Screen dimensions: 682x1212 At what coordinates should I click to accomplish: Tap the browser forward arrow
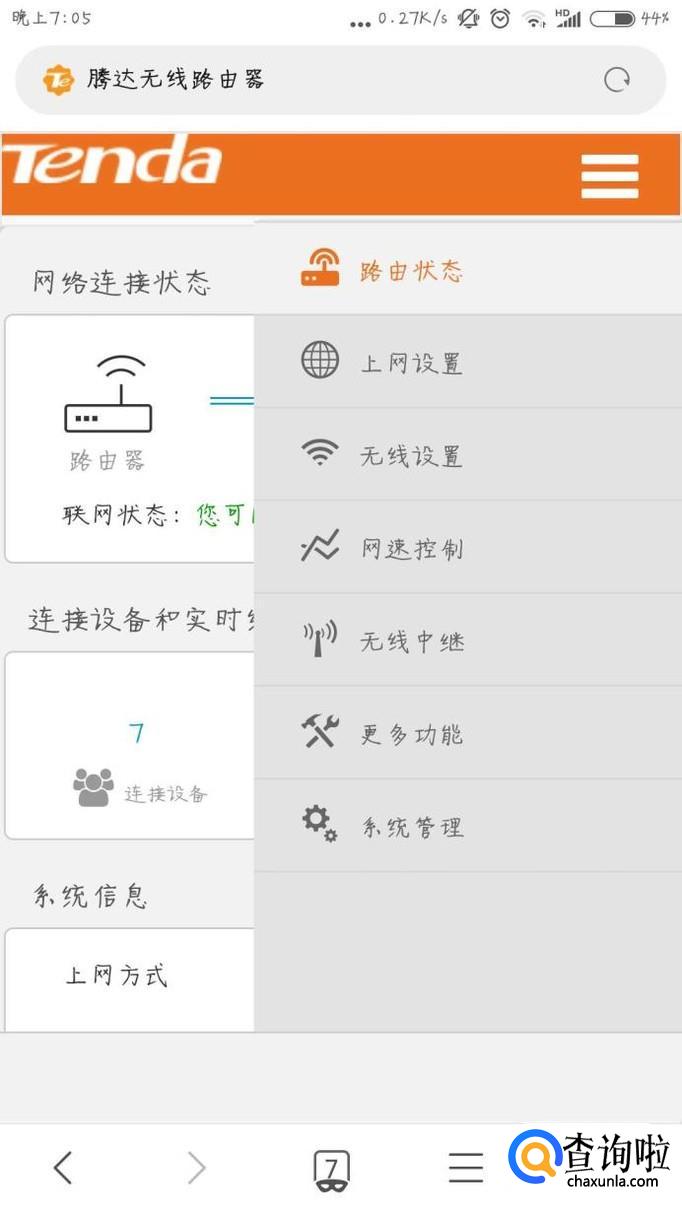tap(197, 1167)
